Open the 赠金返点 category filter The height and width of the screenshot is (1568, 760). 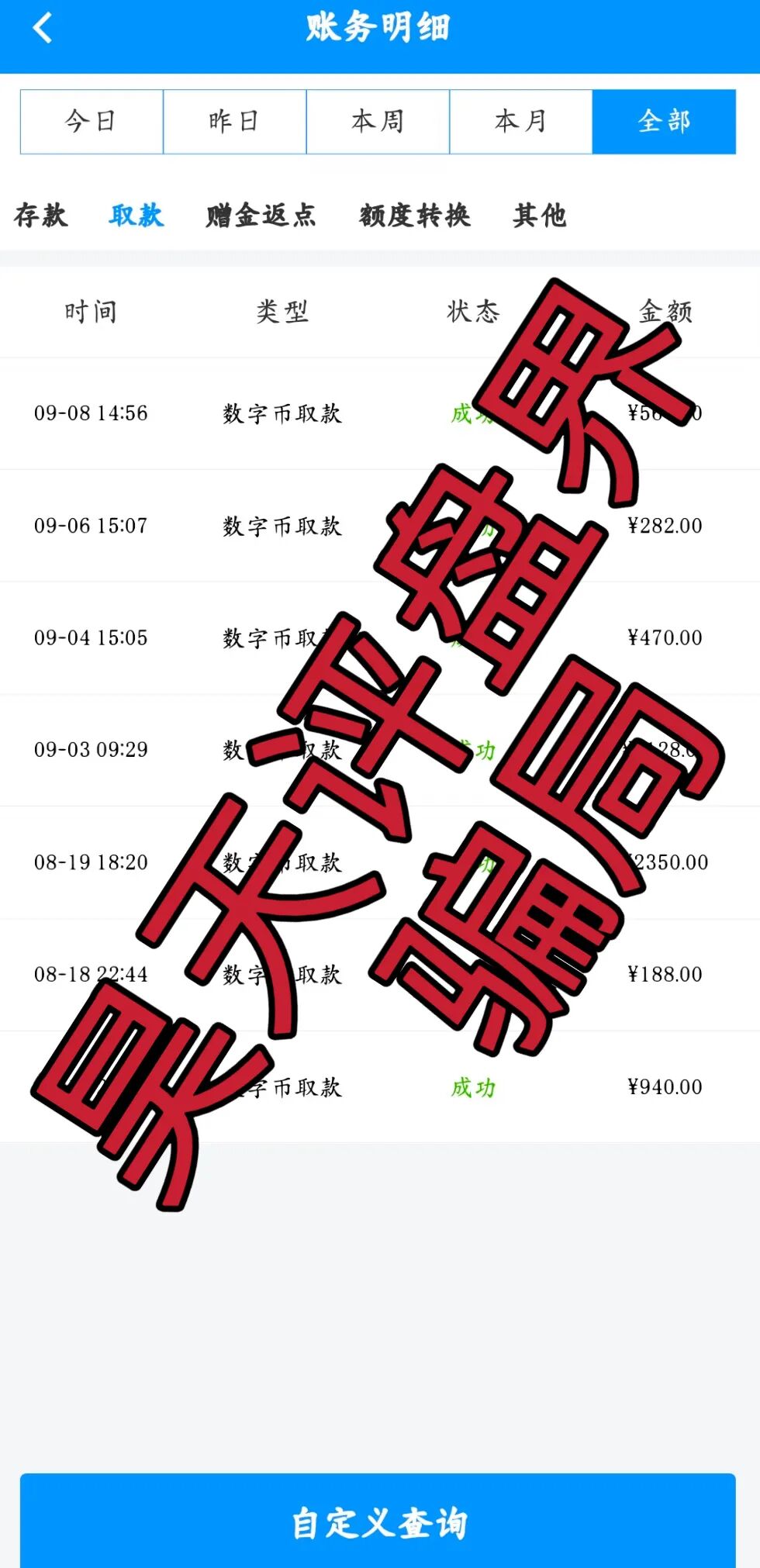click(261, 217)
